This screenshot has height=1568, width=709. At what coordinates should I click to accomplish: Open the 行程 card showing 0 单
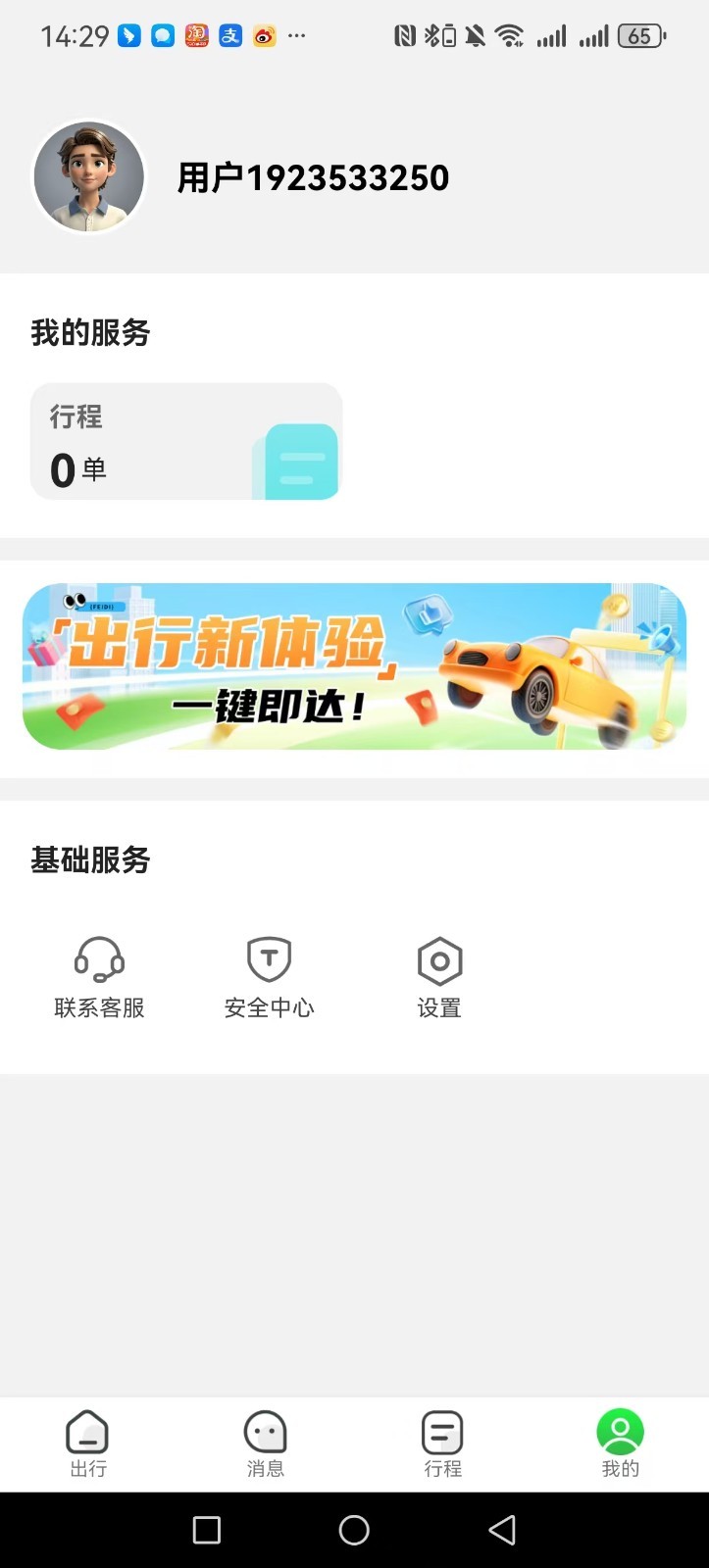(x=186, y=442)
